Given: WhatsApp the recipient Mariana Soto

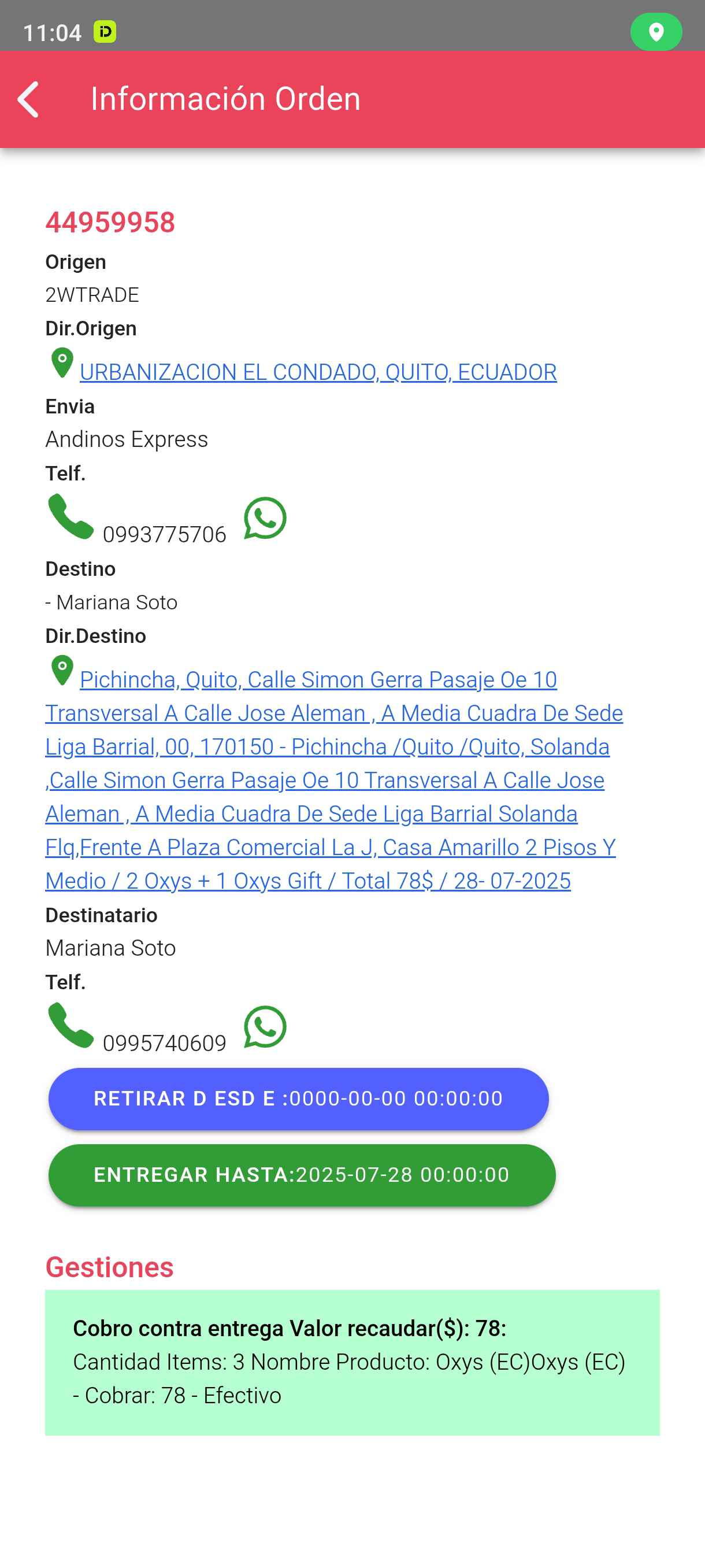Looking at the screenshot, I should point(265,1027).
